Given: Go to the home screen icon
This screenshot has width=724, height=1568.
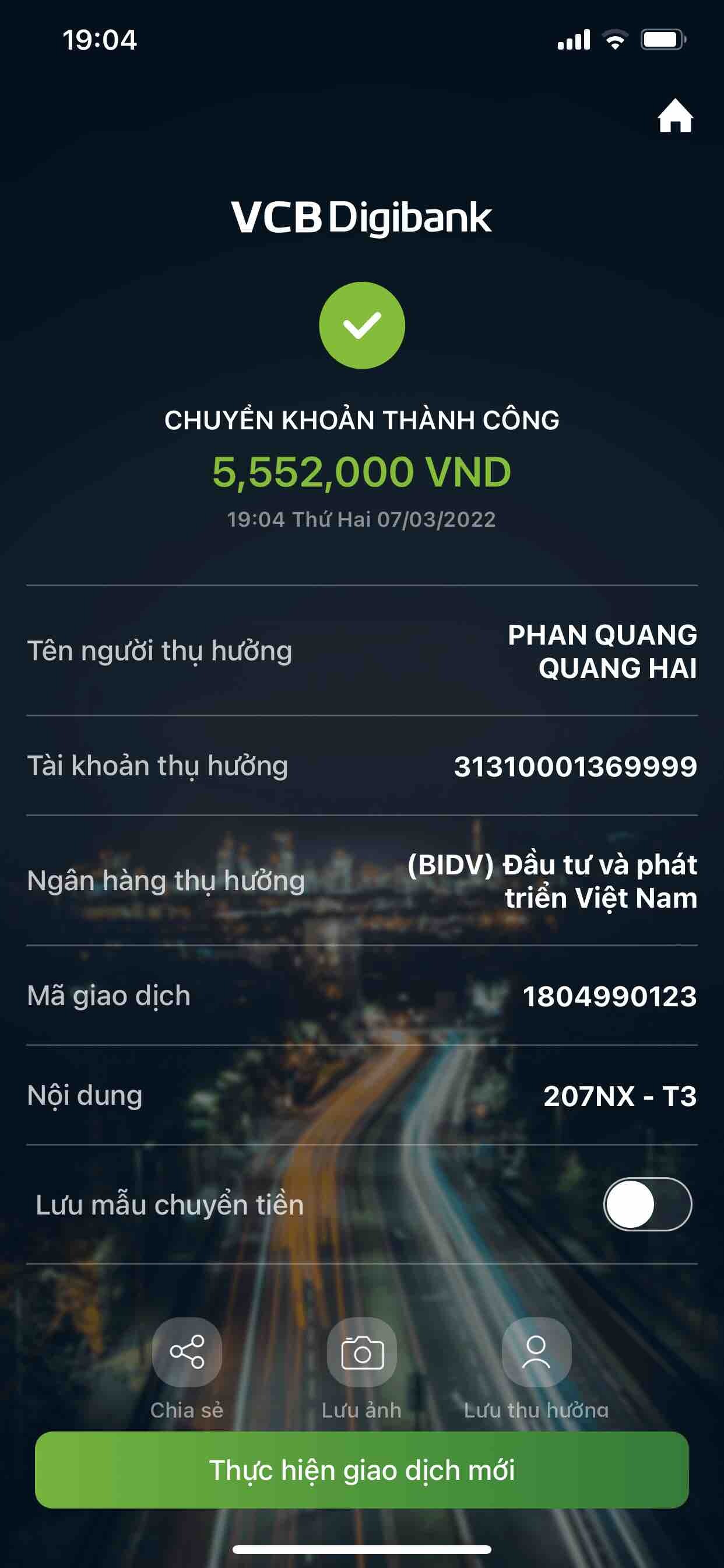Looking at the screenshot, I should click(x=674, y=116).
